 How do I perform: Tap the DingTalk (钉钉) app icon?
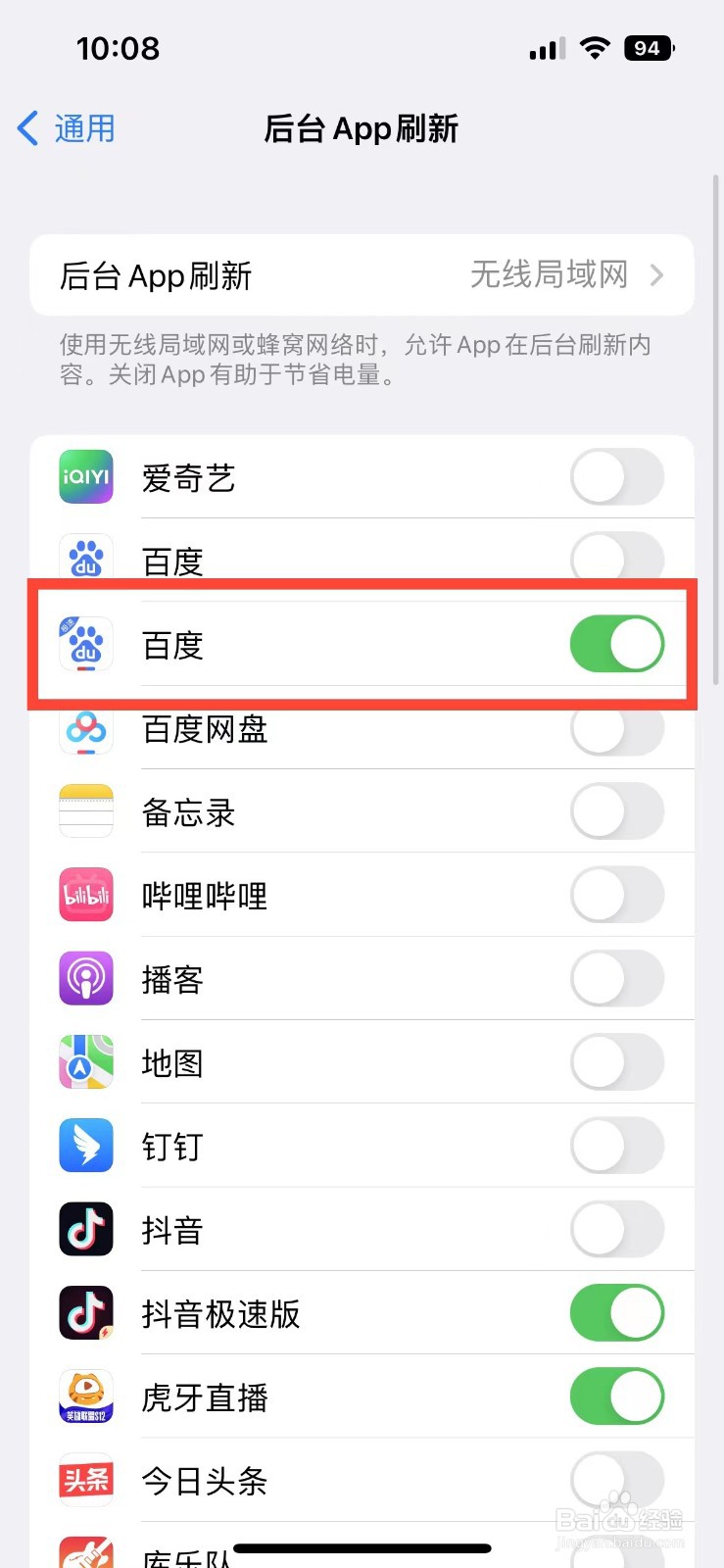click(x=85, y=1146)
